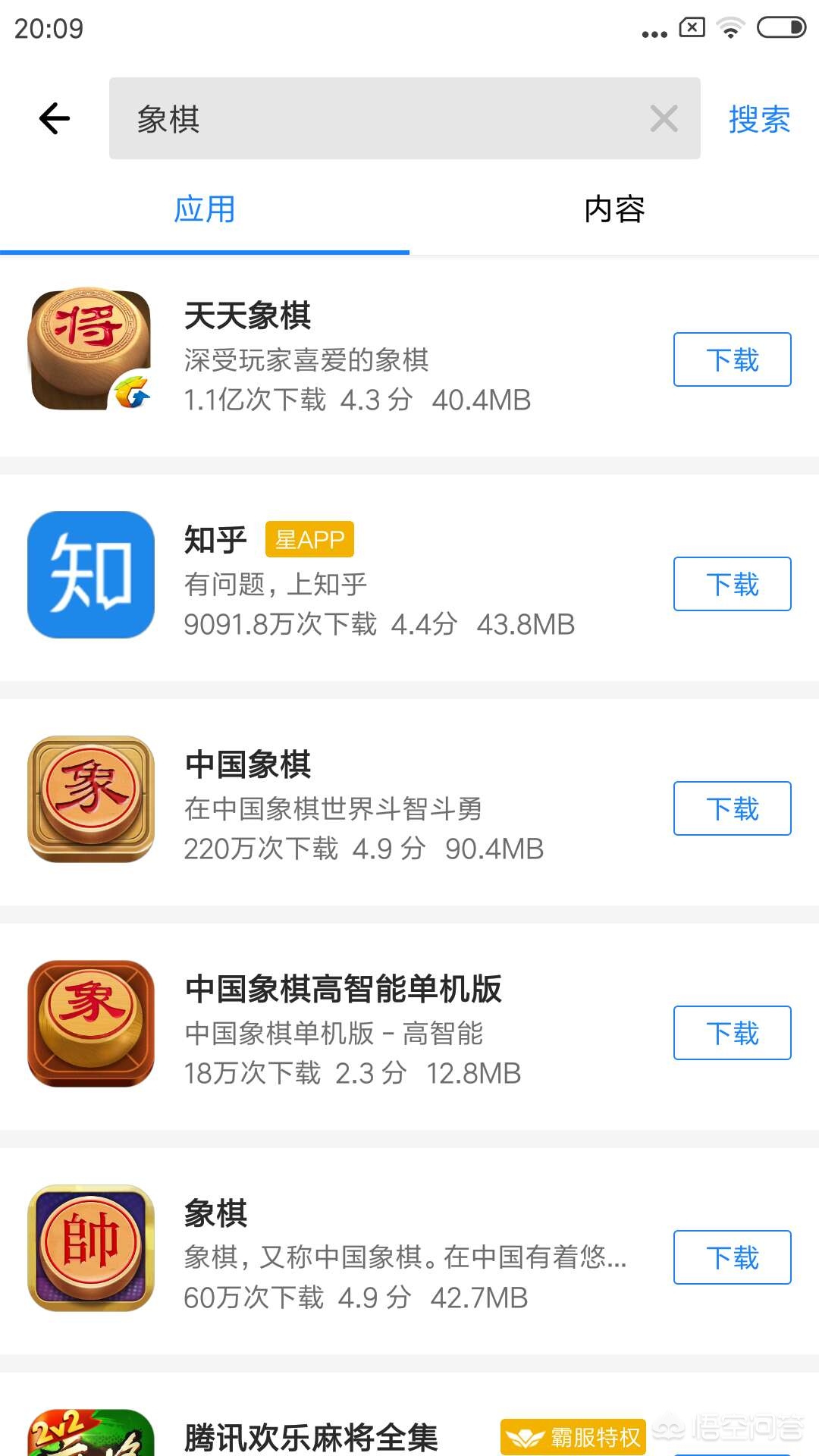The width and height of the screenshot is (819, 1456).
Task: Download 天天象棋
Action: click(x=732, y=359)
